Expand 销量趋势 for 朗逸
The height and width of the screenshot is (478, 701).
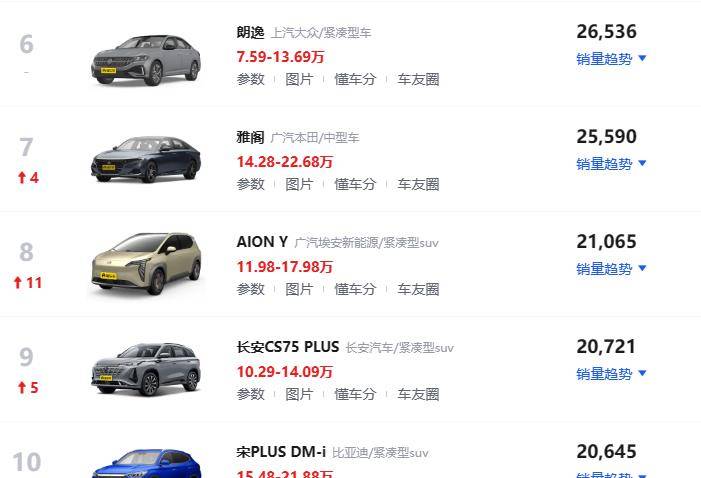[611, 58]
